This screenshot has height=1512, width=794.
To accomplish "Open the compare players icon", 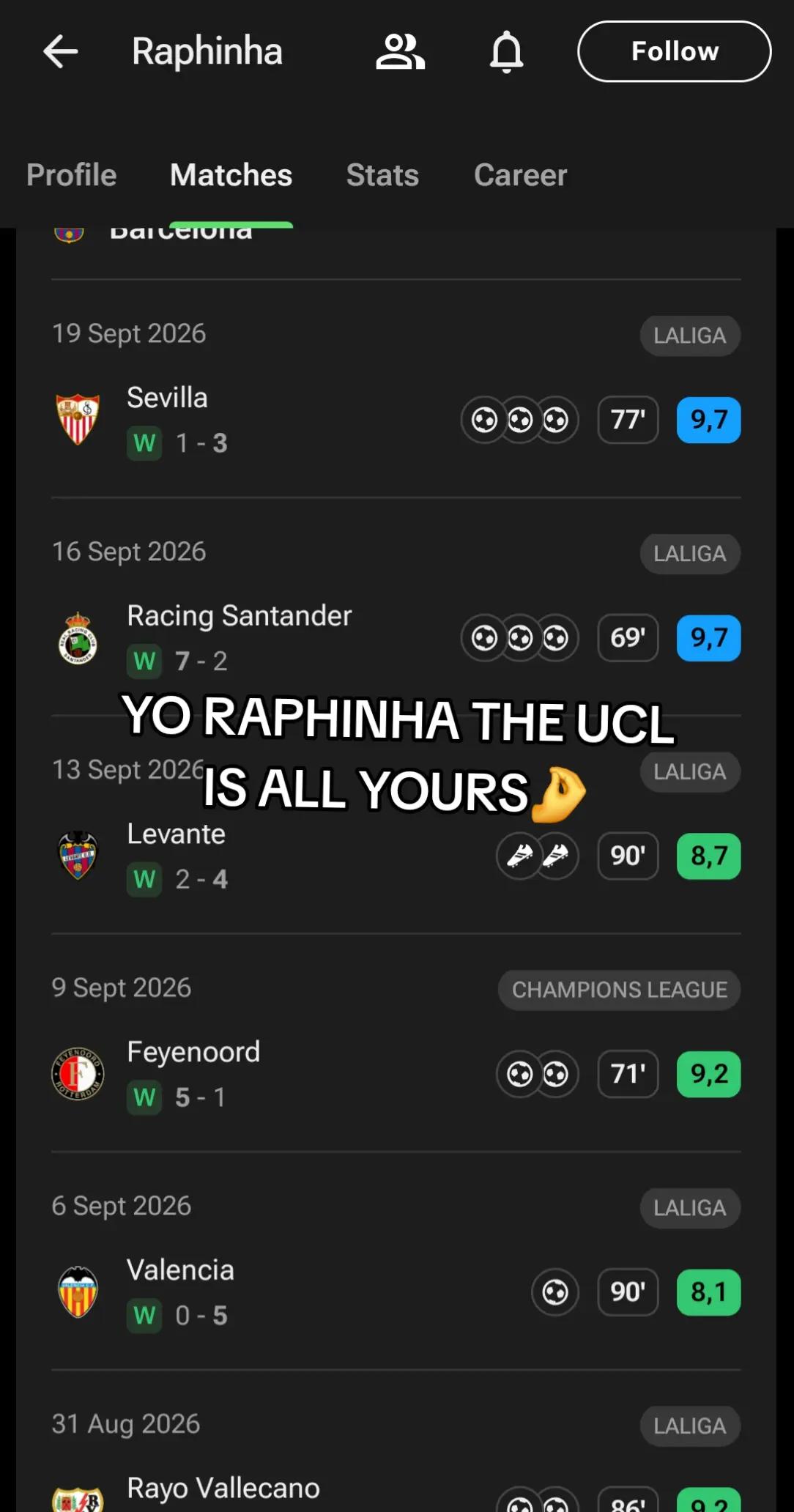I will point(400,52).
